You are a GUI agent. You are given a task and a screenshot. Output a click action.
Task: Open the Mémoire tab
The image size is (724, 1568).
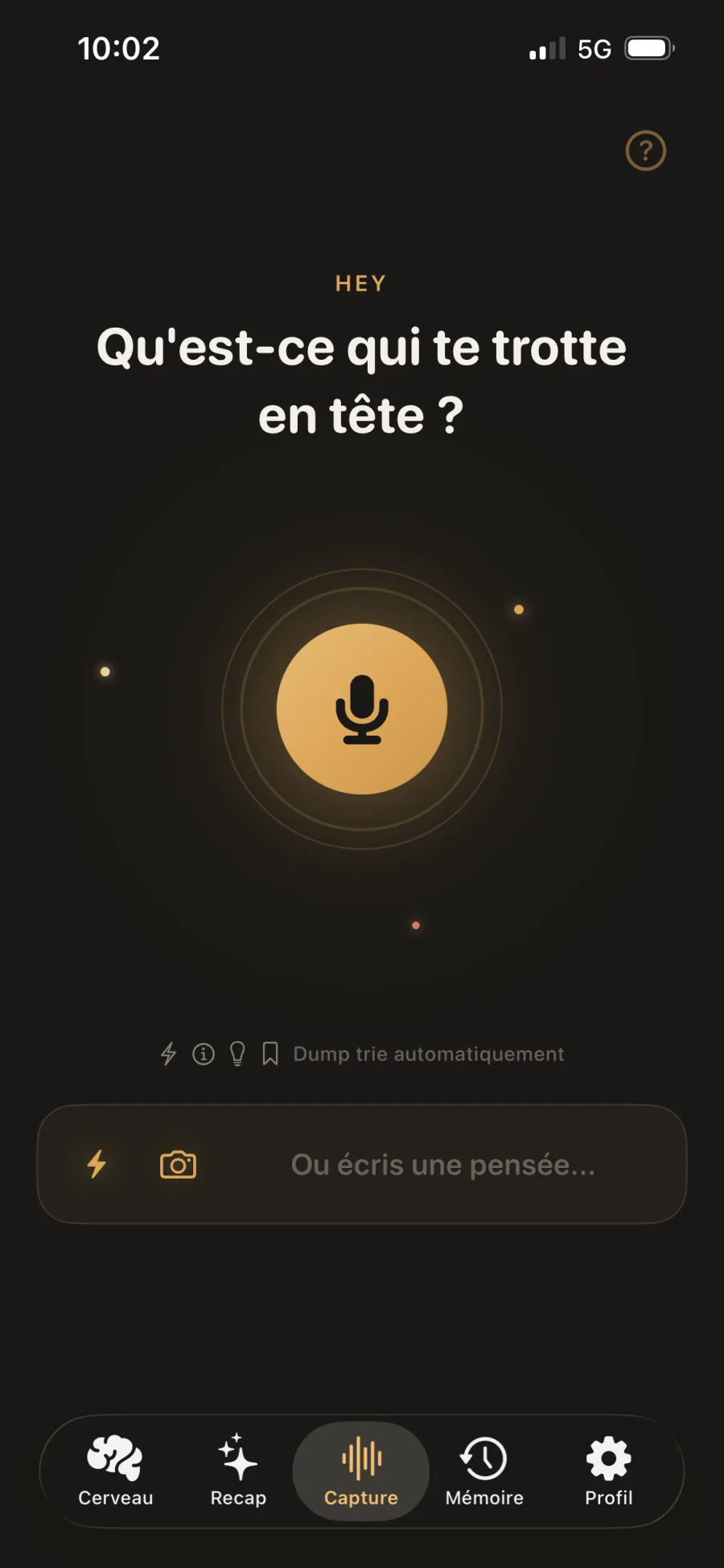tap(484, 1471)
